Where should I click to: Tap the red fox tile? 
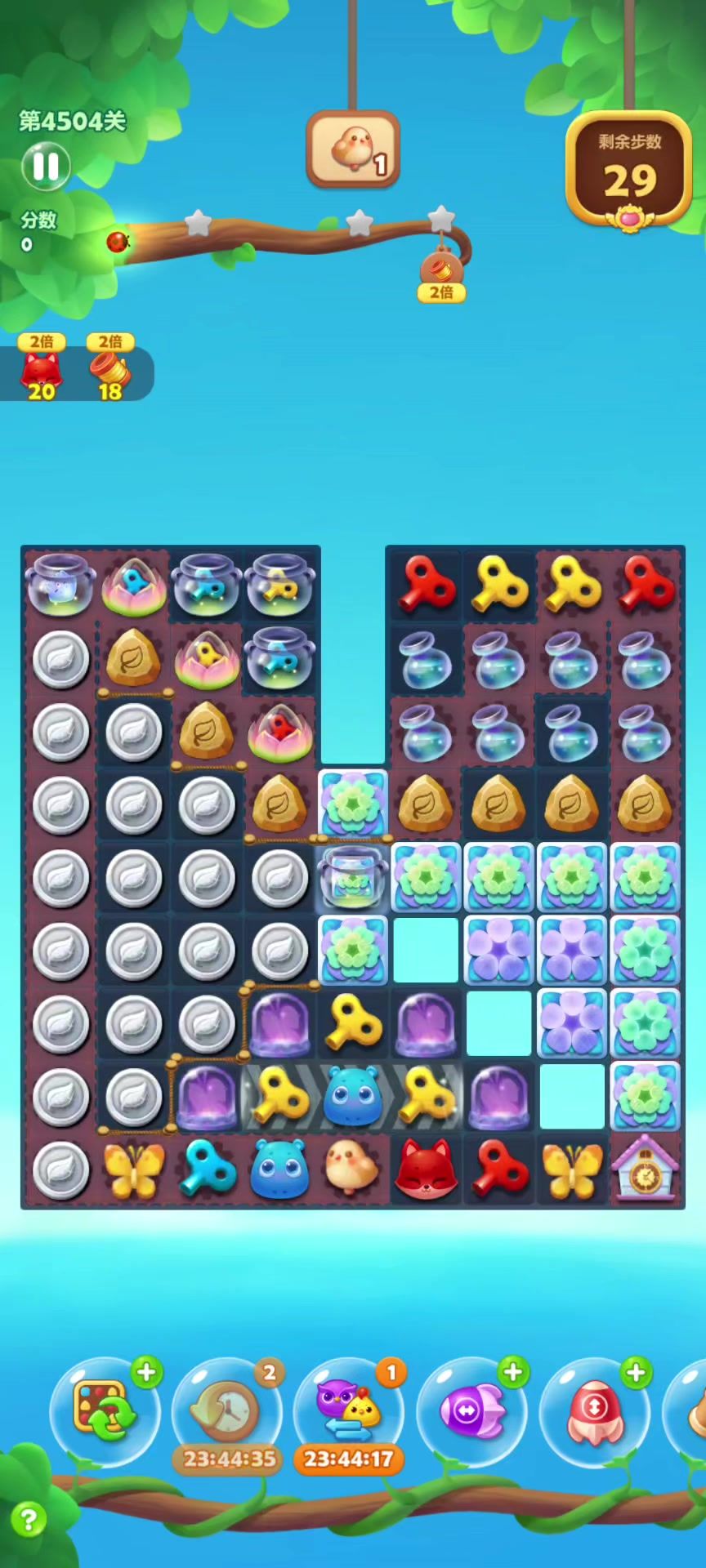point(425,1169)
